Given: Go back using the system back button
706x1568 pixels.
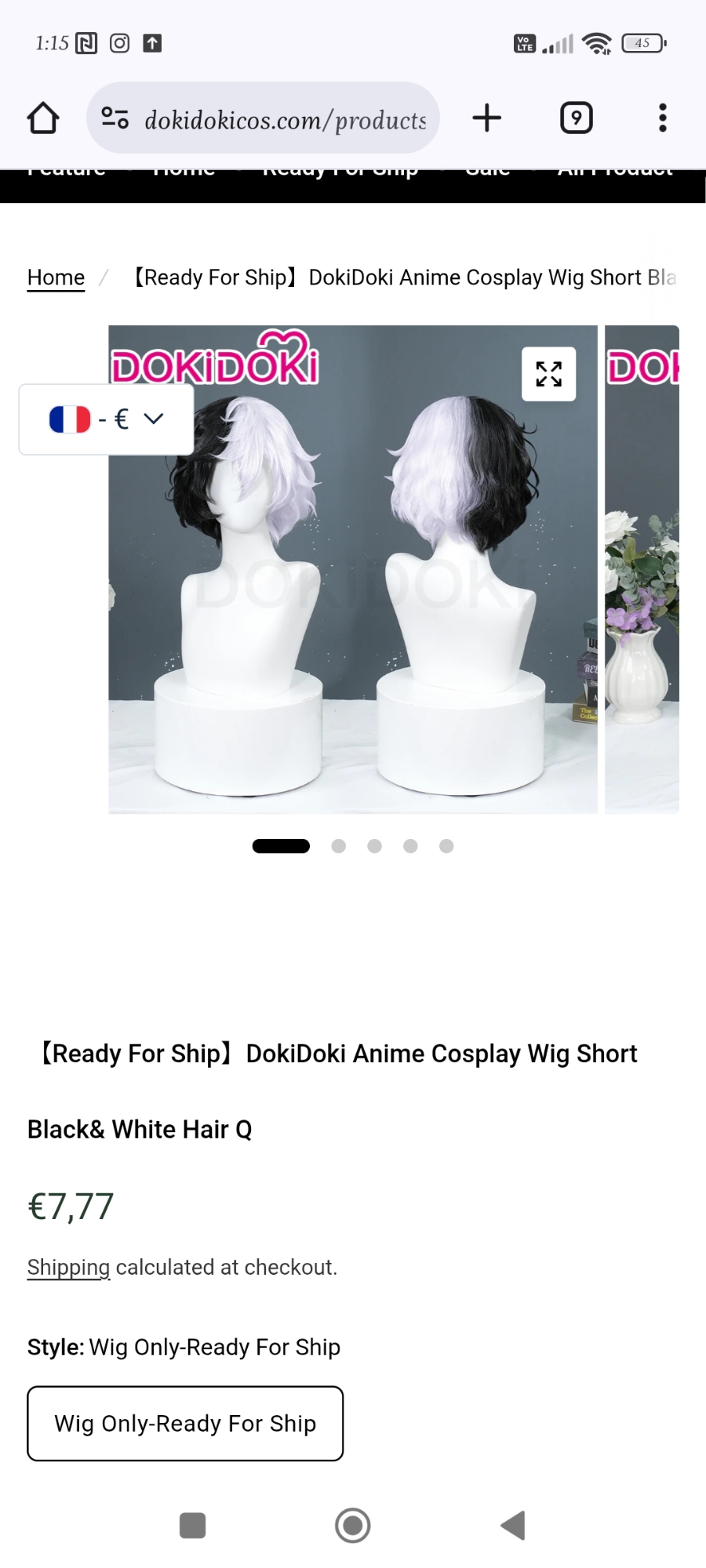Looking at the screenshot, I should [x=513, y=1526].
